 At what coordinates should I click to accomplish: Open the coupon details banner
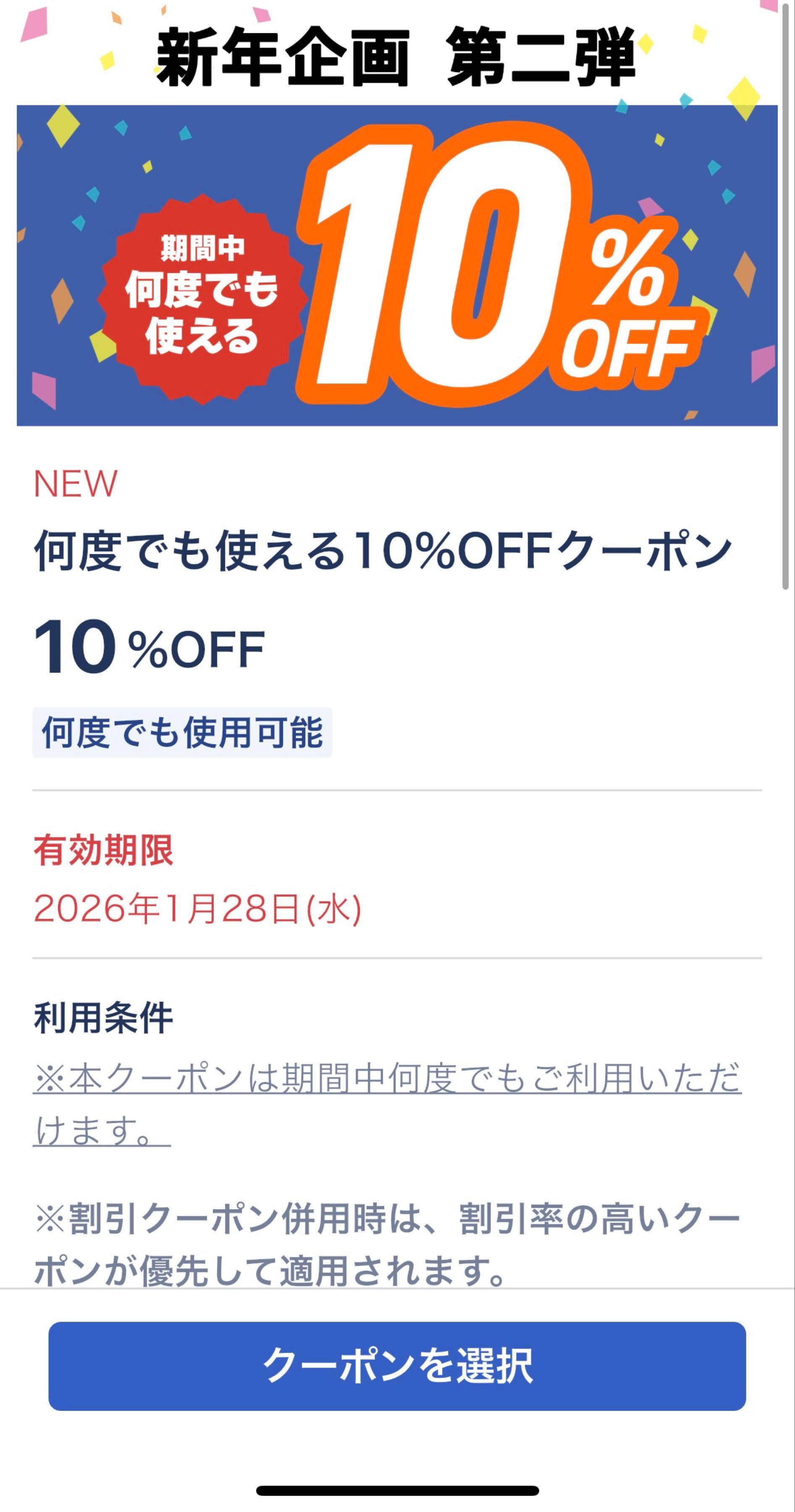pyautogui.click(x=397, y=264)
